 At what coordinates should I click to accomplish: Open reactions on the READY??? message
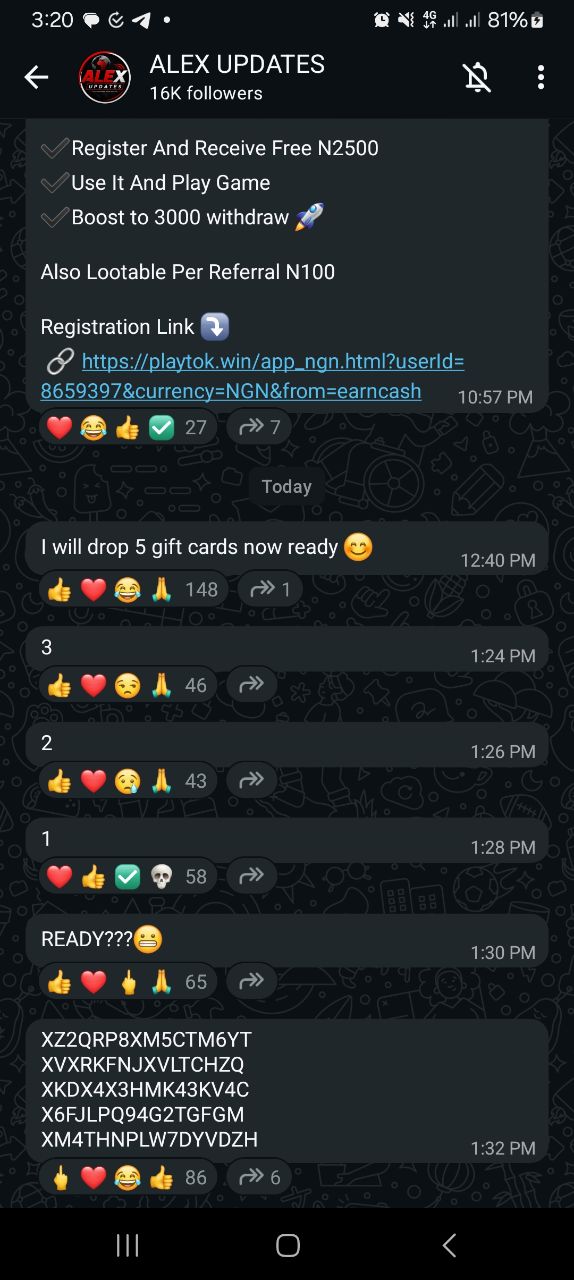pos(128,982)
